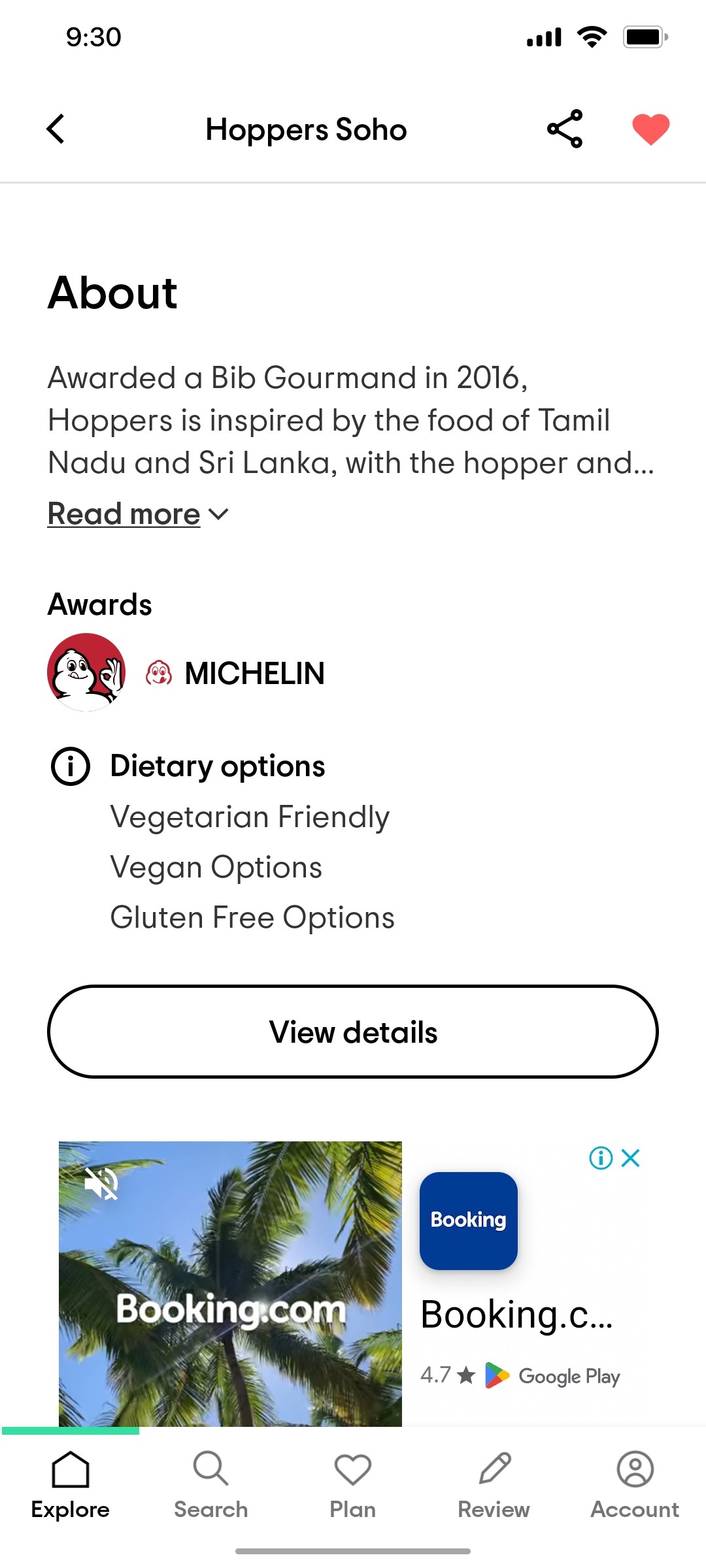Remove Hoppers Soho from saved favorites

click(650, 129)
